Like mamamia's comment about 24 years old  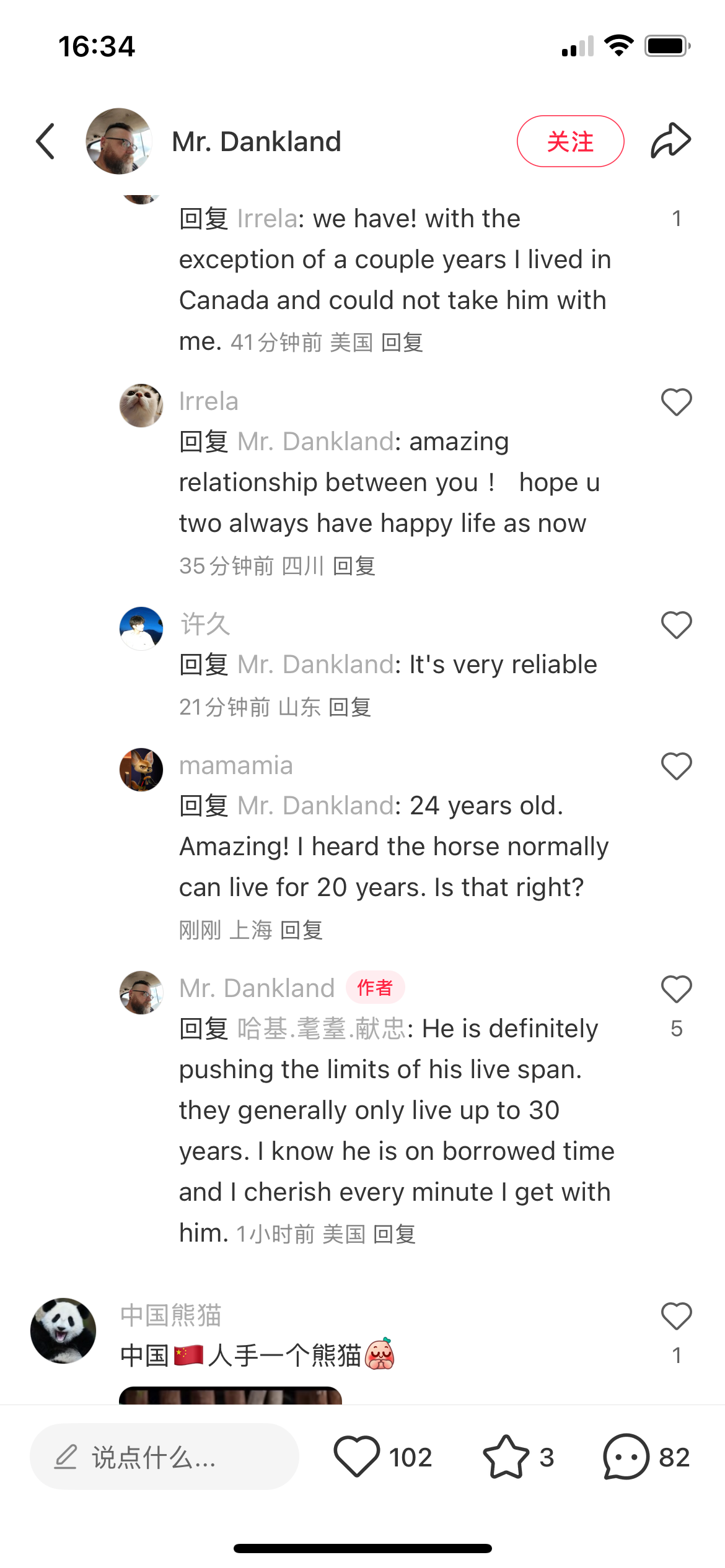click(x=676, y=767)
